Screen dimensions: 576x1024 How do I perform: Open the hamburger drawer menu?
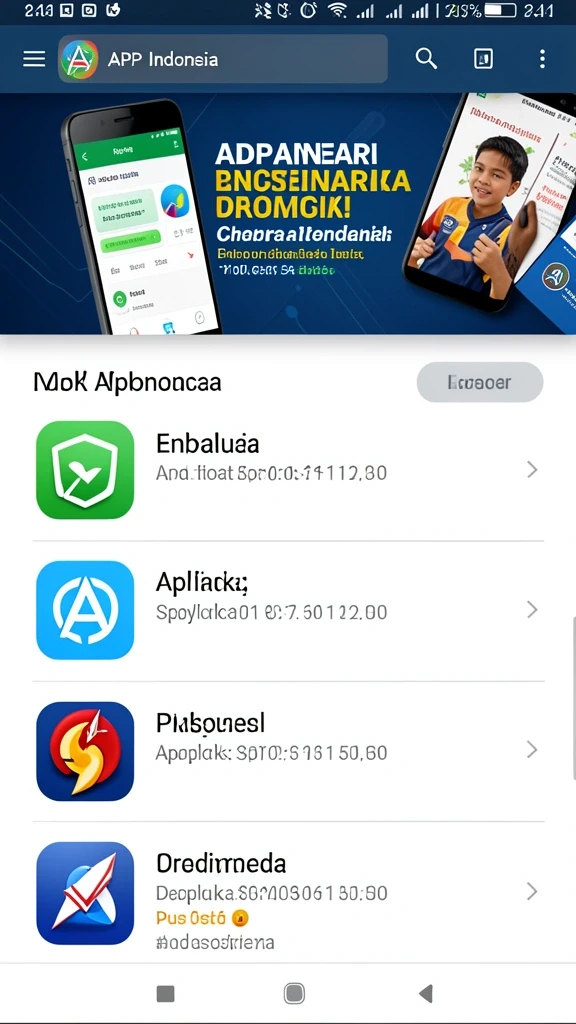(34, 59)
